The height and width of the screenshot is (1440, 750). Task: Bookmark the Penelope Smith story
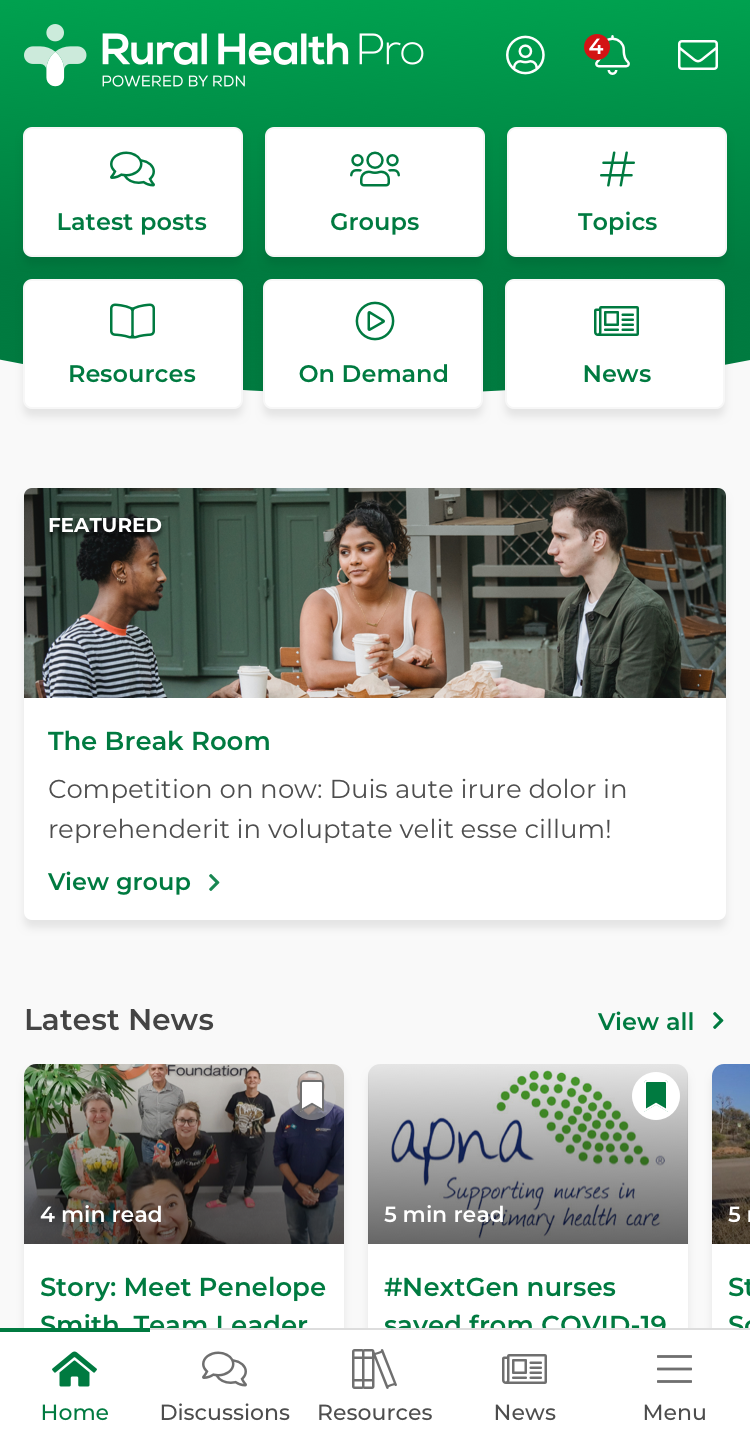click(x=312, y=1096)
